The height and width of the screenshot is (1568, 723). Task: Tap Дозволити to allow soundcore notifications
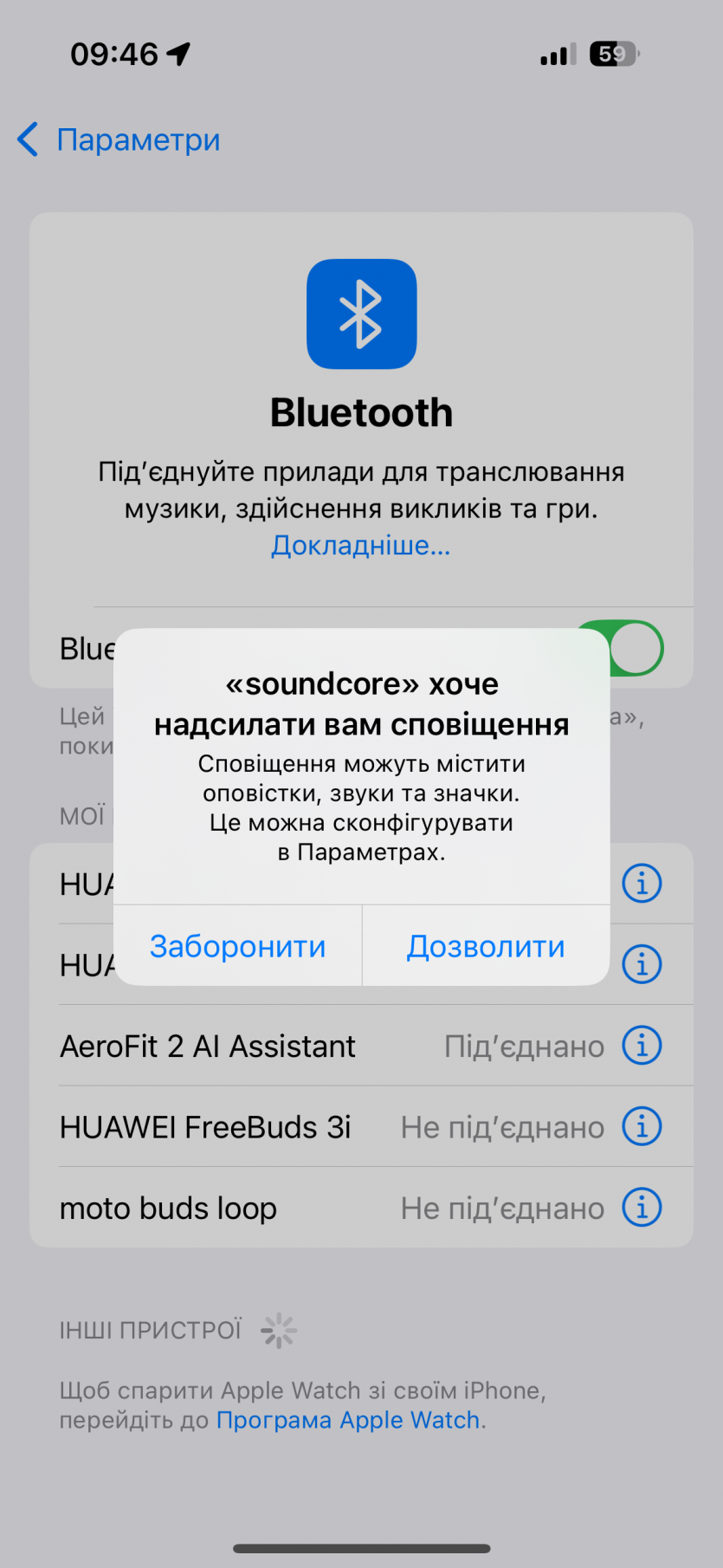point(486,946)
